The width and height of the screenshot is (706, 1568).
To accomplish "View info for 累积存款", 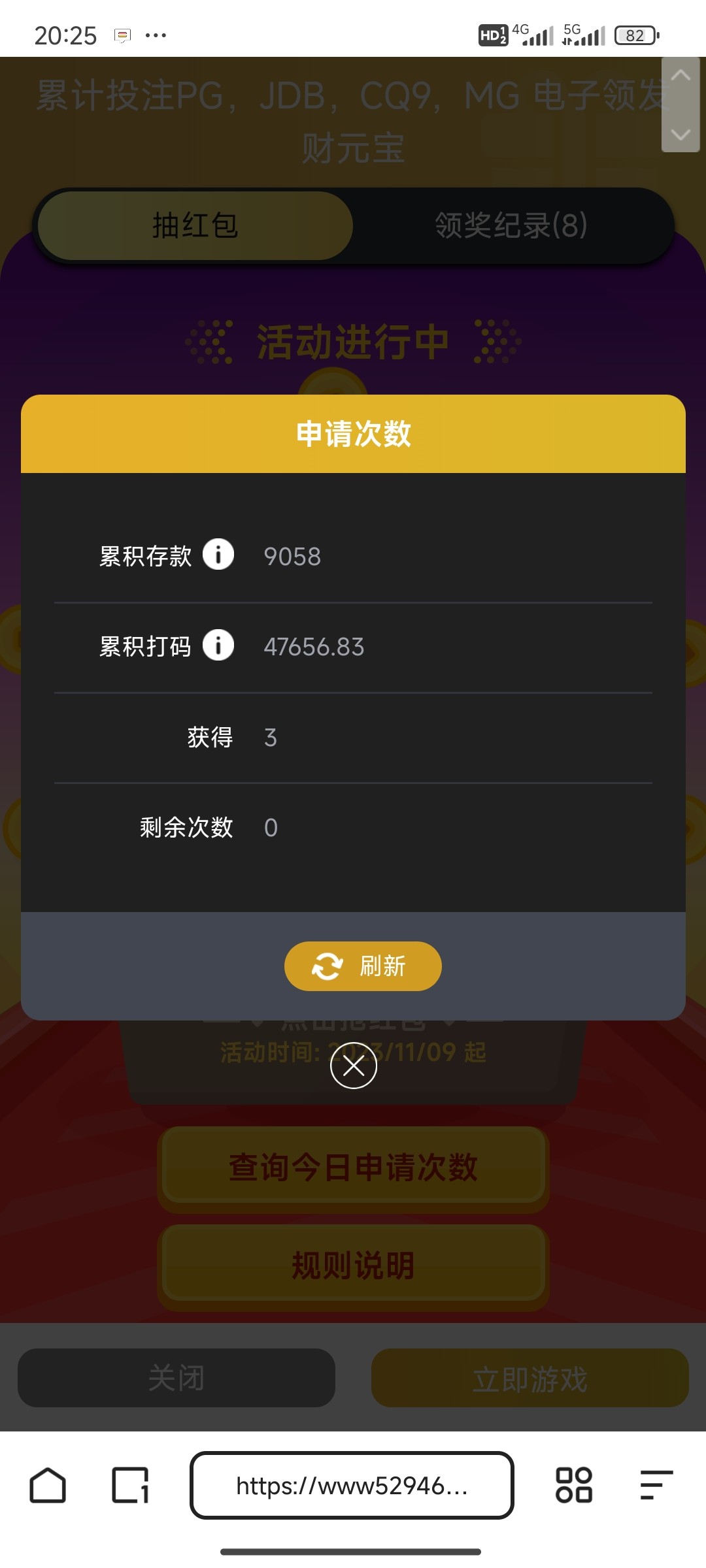I will coord(218,555).
